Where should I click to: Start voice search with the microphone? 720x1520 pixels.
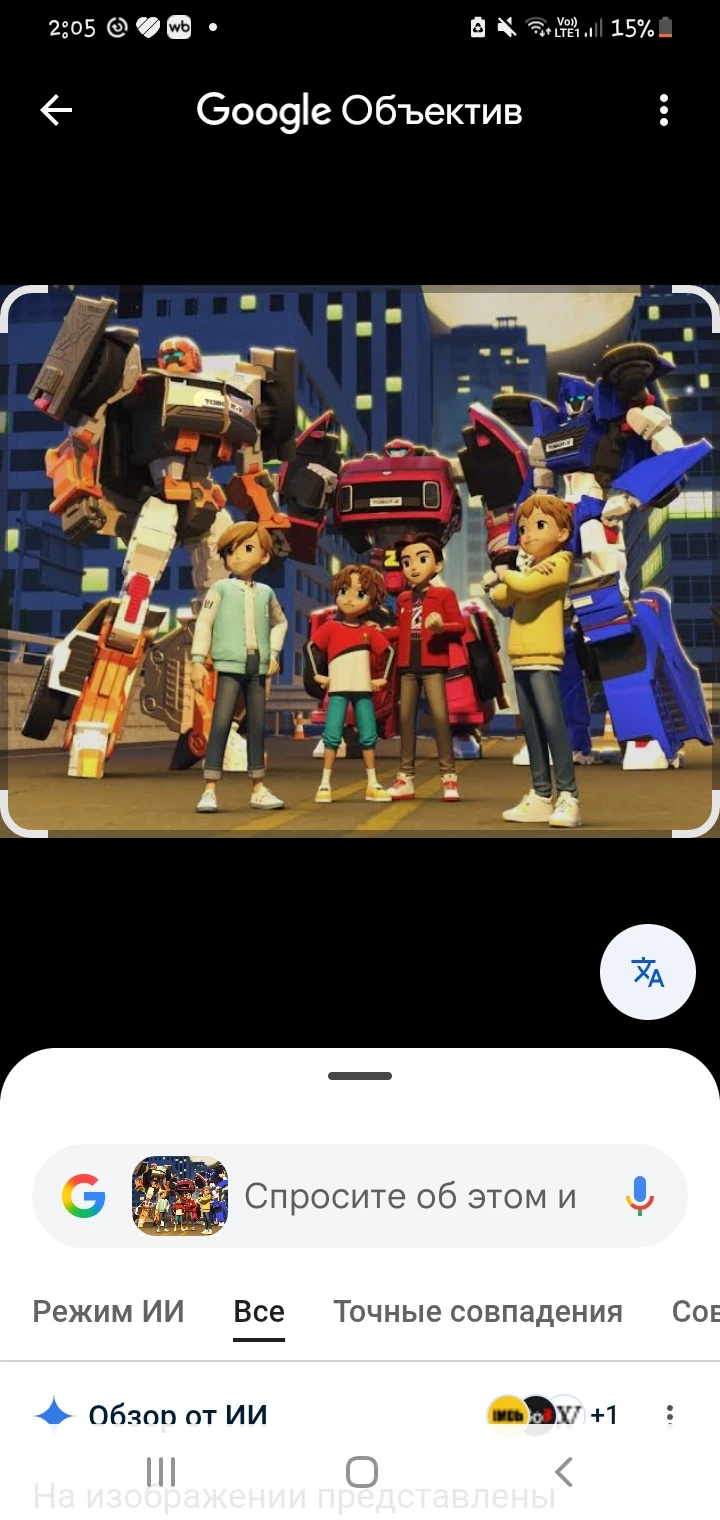640,1196
